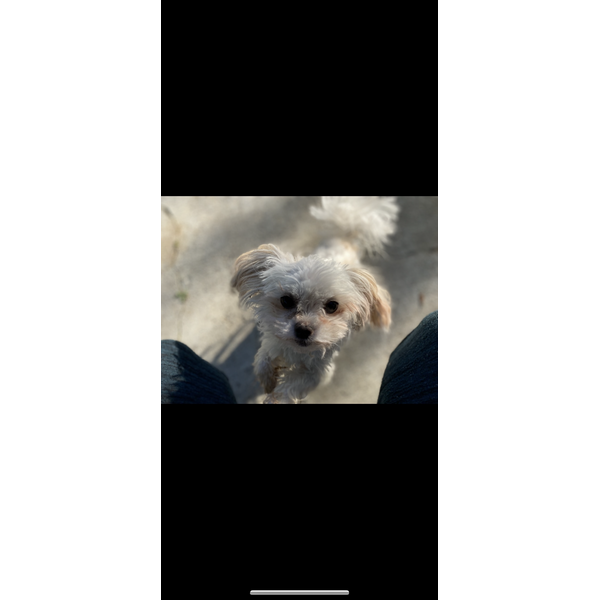Tap the dog photo to show viewer controls

click(x=300, y=300)
